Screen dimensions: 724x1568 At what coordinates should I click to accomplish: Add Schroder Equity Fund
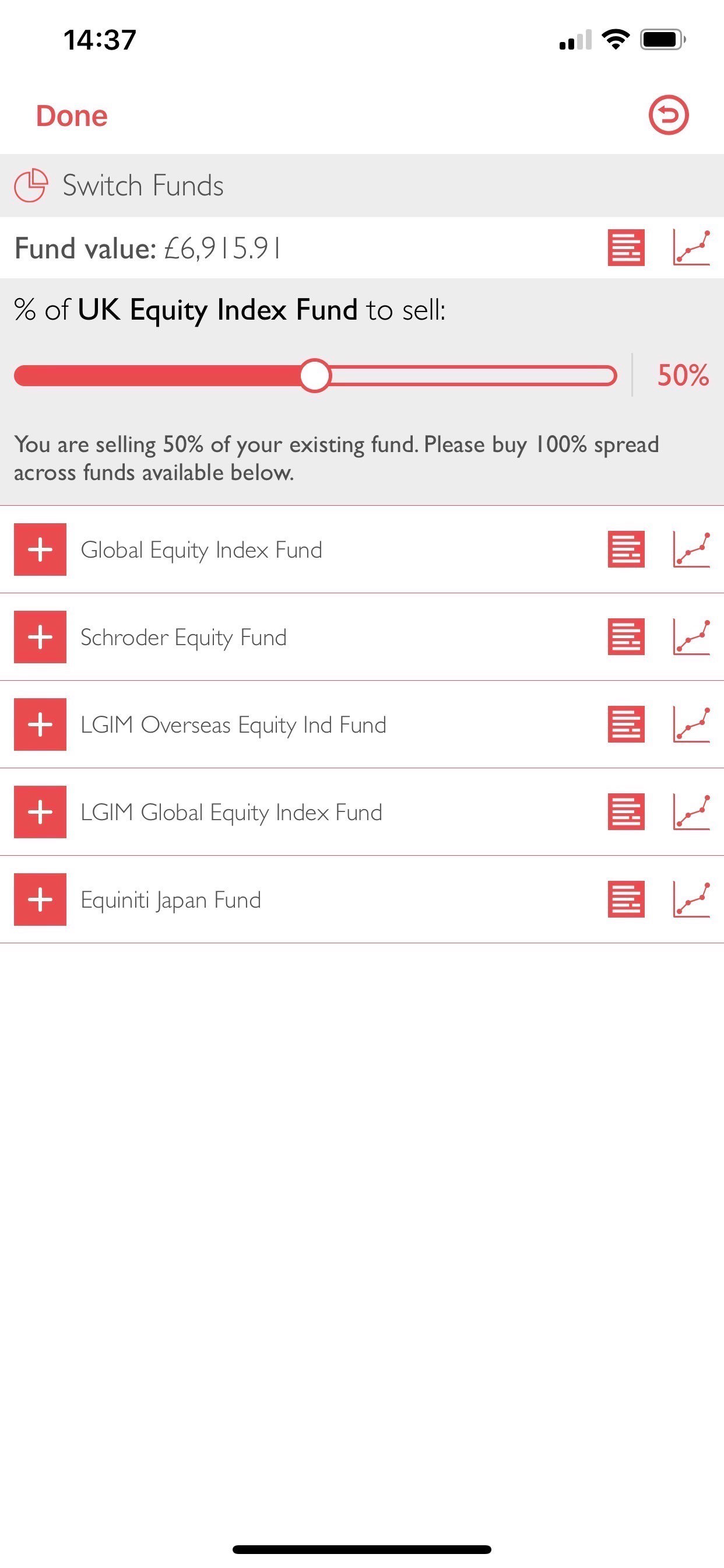click(x=40, y=638)
